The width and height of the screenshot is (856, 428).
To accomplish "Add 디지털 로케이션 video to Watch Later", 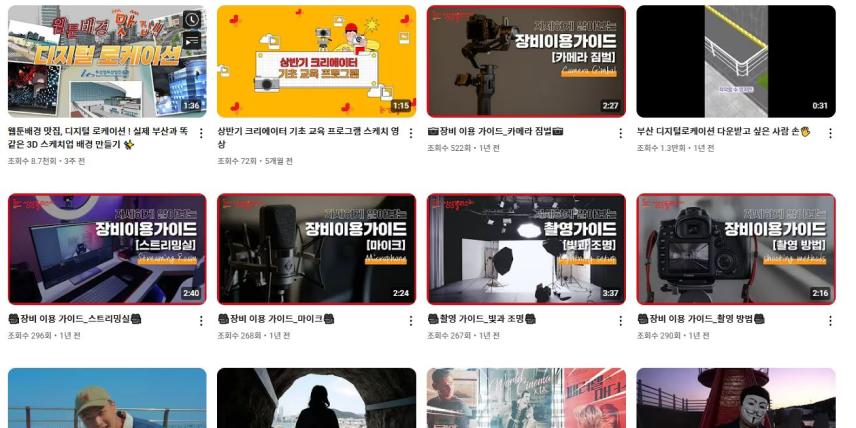I will [192, 20].
